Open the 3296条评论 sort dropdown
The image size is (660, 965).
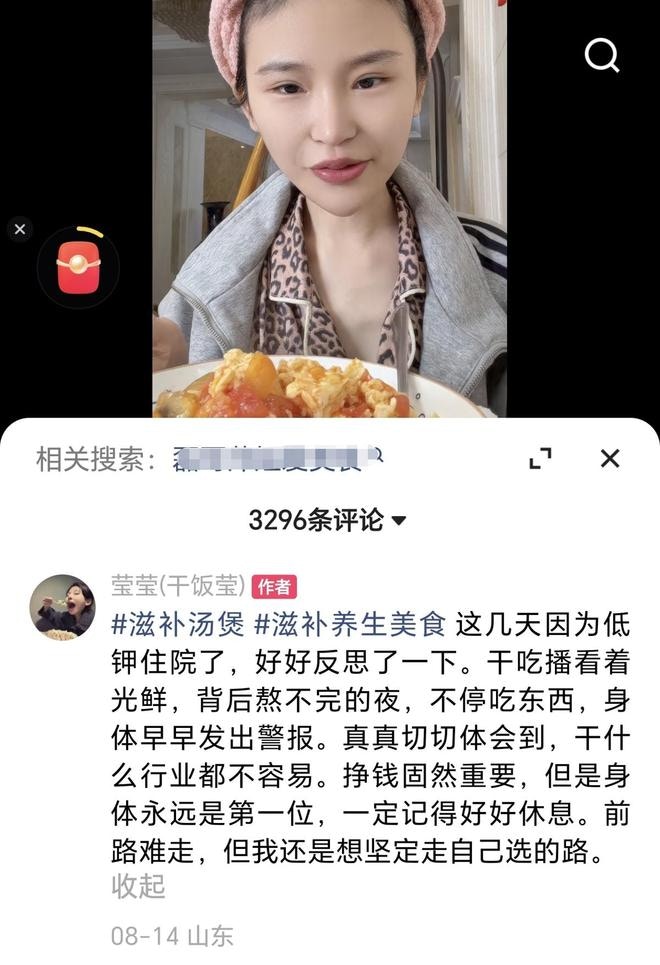pos(328,520)
